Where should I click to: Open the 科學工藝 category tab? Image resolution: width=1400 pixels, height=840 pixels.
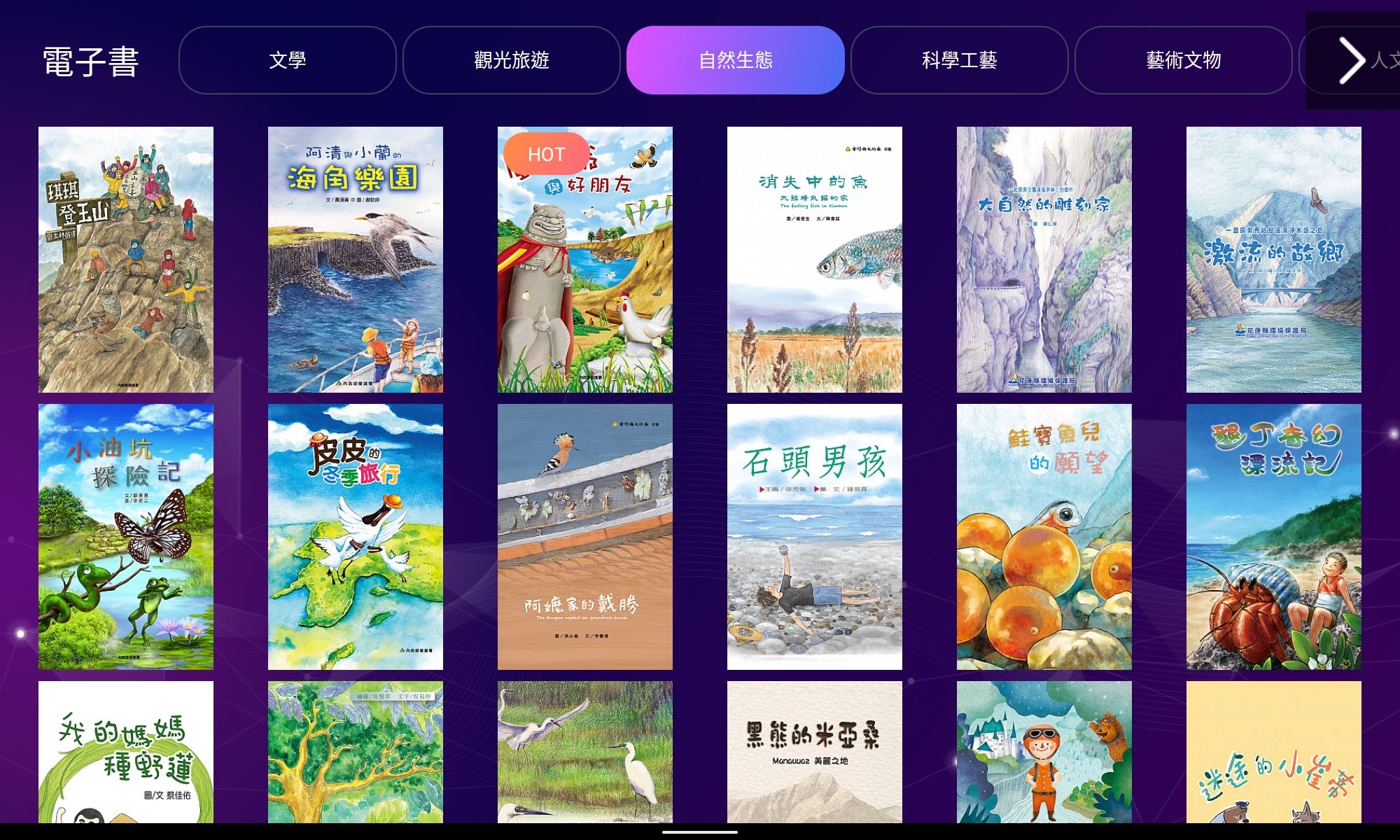coord(959,60)
